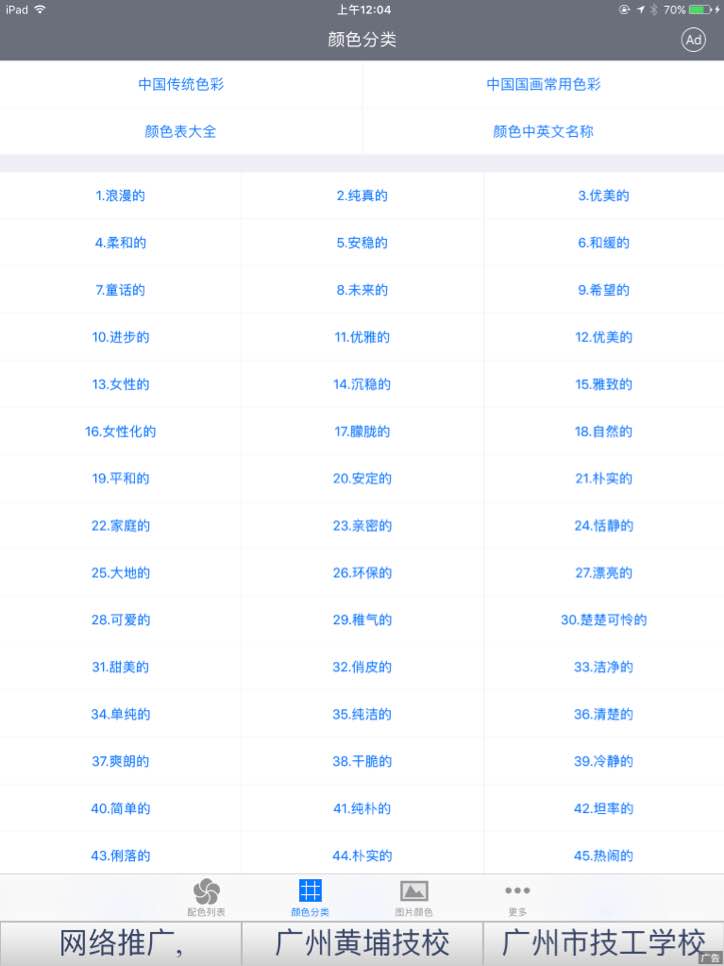Select 26.环保的 category
Image resolution: width=724 pixels, height=966 pixels.
(362, 573)
